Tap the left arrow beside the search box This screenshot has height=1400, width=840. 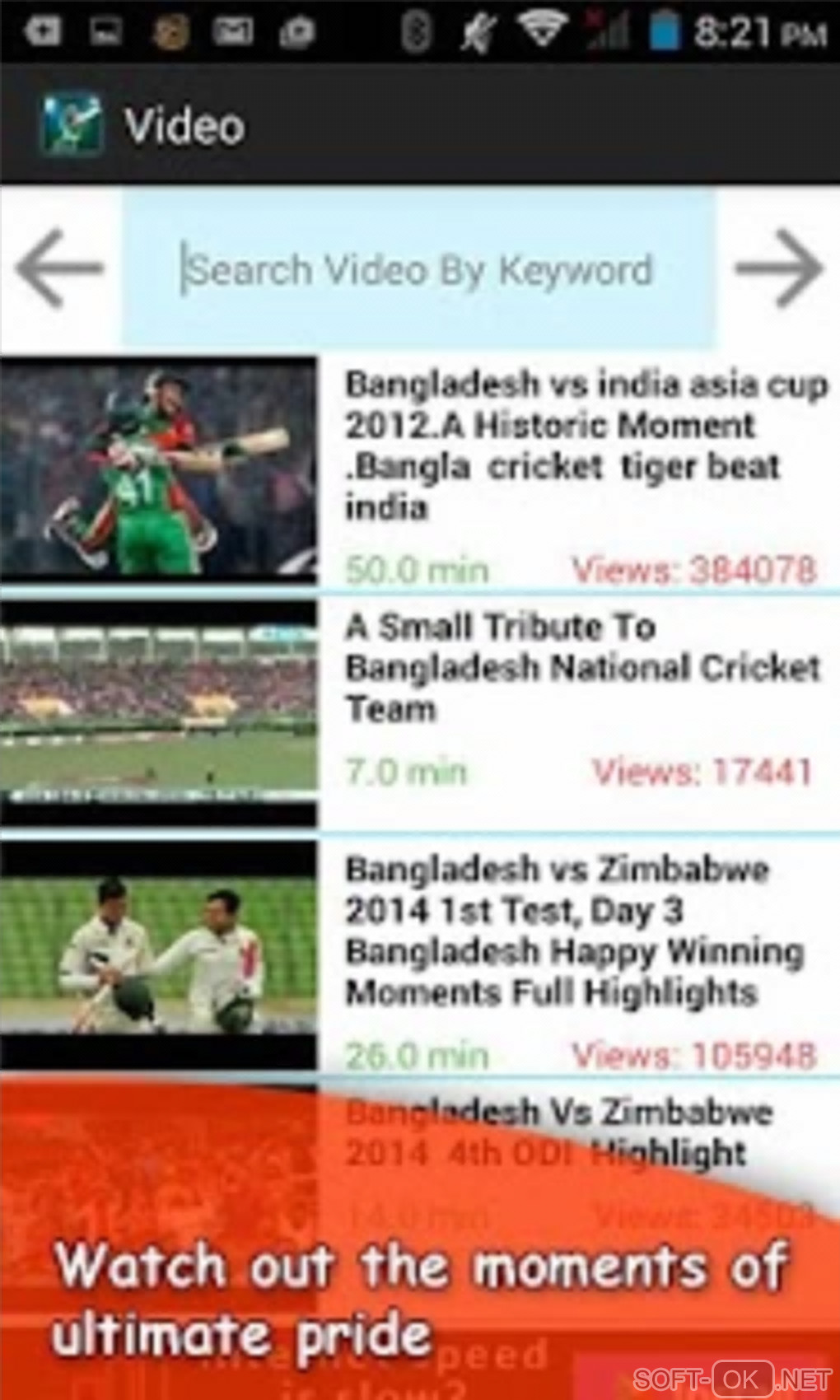point(59,268)
